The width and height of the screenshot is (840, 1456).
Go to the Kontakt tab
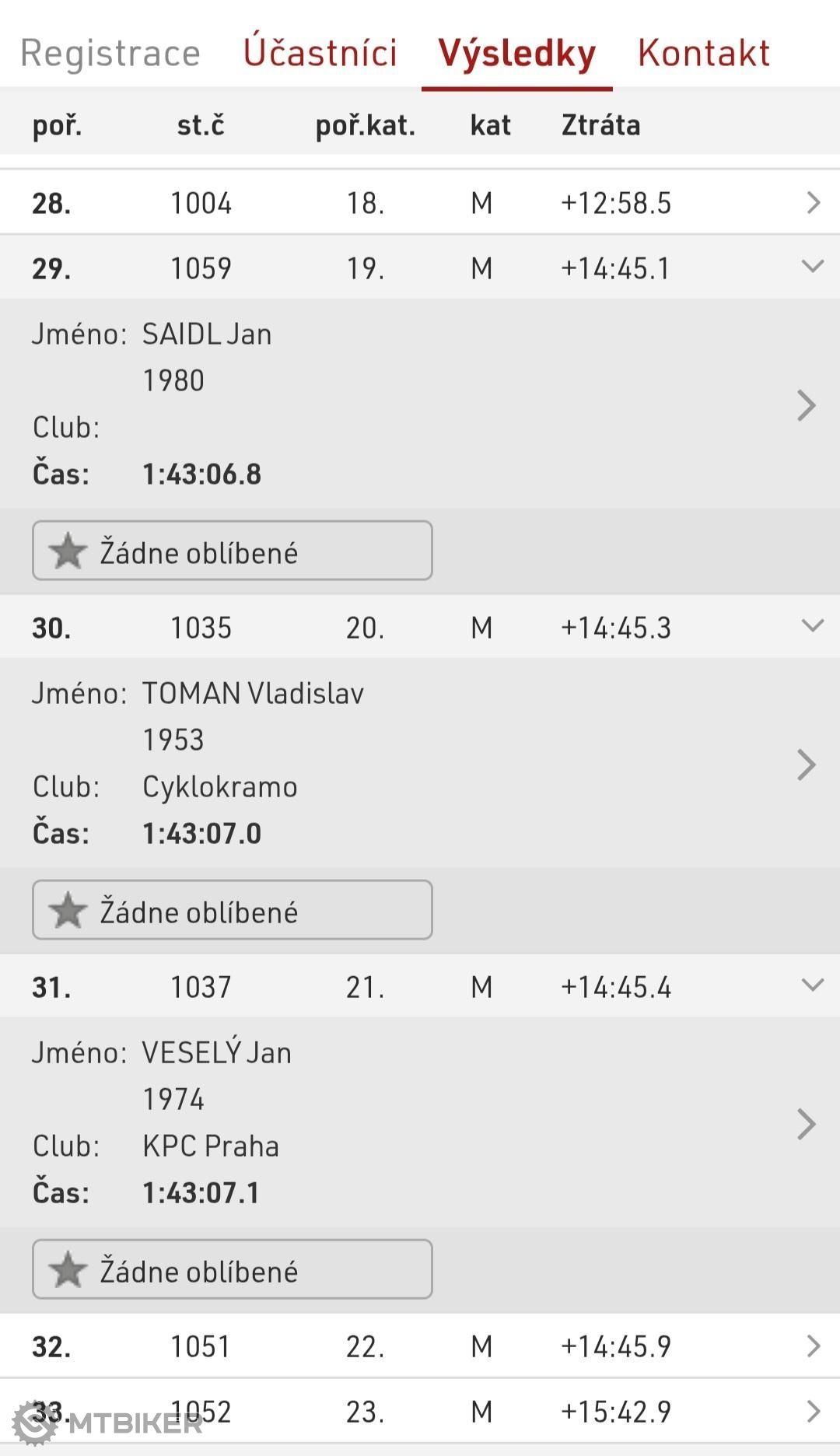point(704,53)
